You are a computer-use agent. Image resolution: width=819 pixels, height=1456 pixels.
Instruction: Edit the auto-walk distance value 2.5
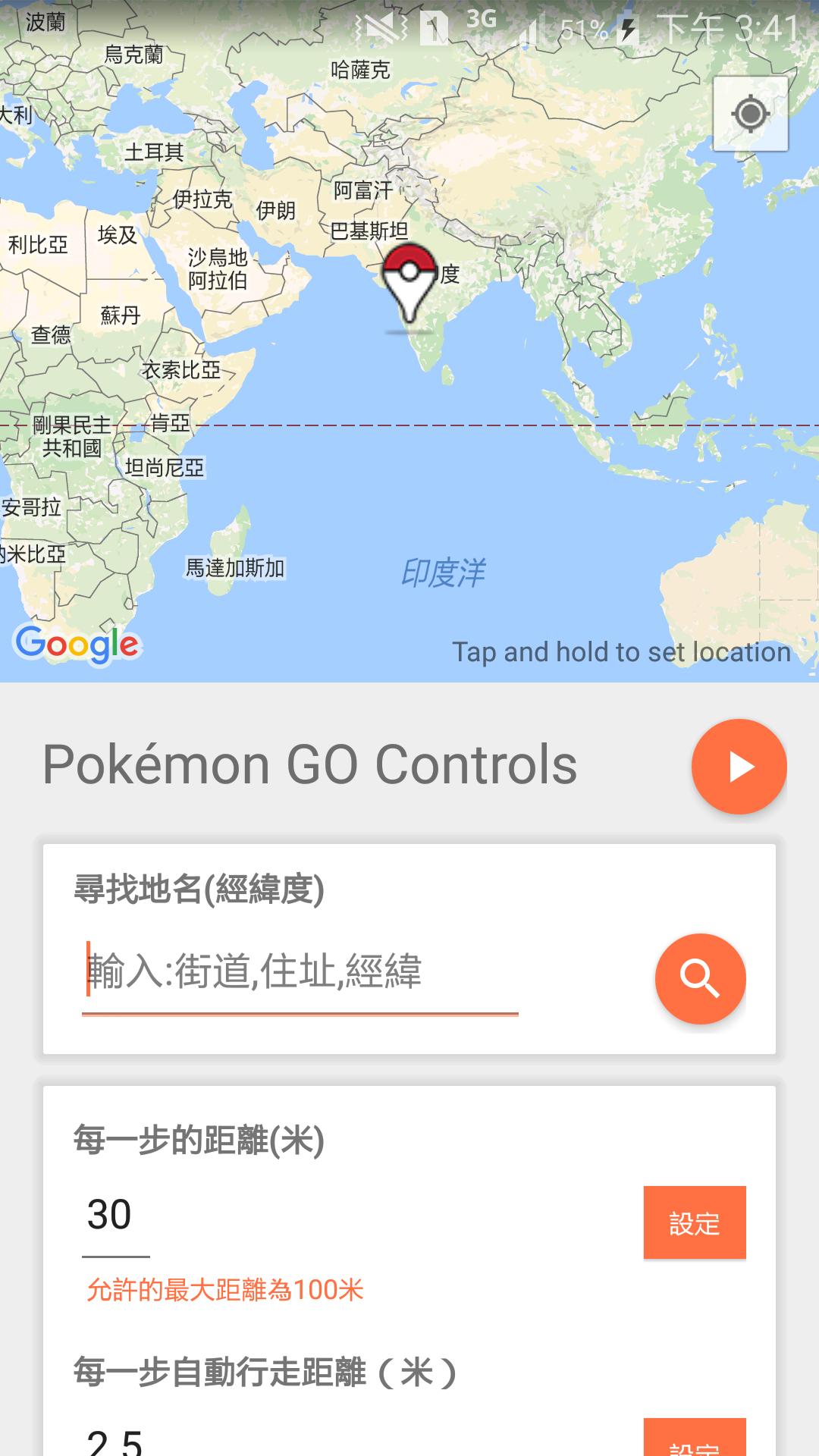pos(116,1441)
